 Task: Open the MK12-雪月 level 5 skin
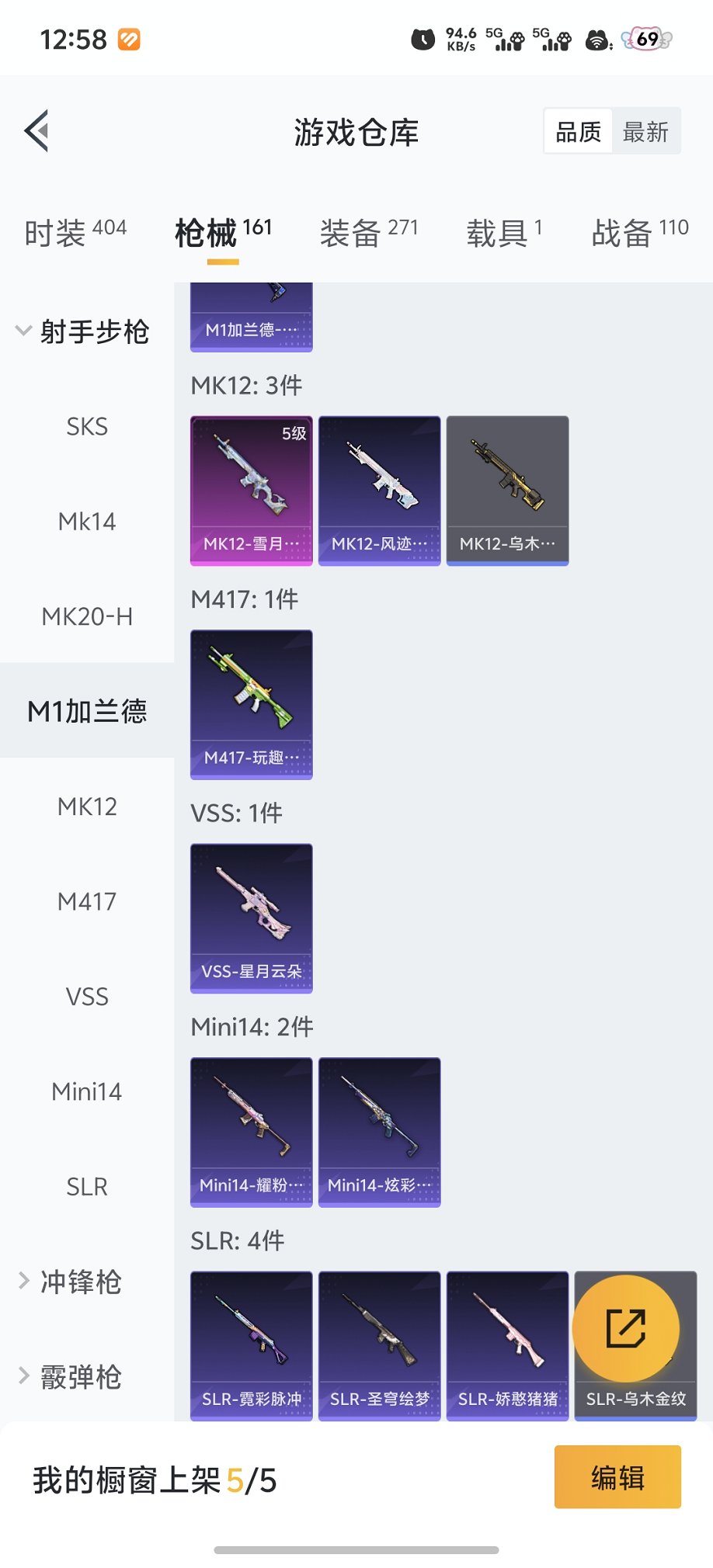[252, 491]
